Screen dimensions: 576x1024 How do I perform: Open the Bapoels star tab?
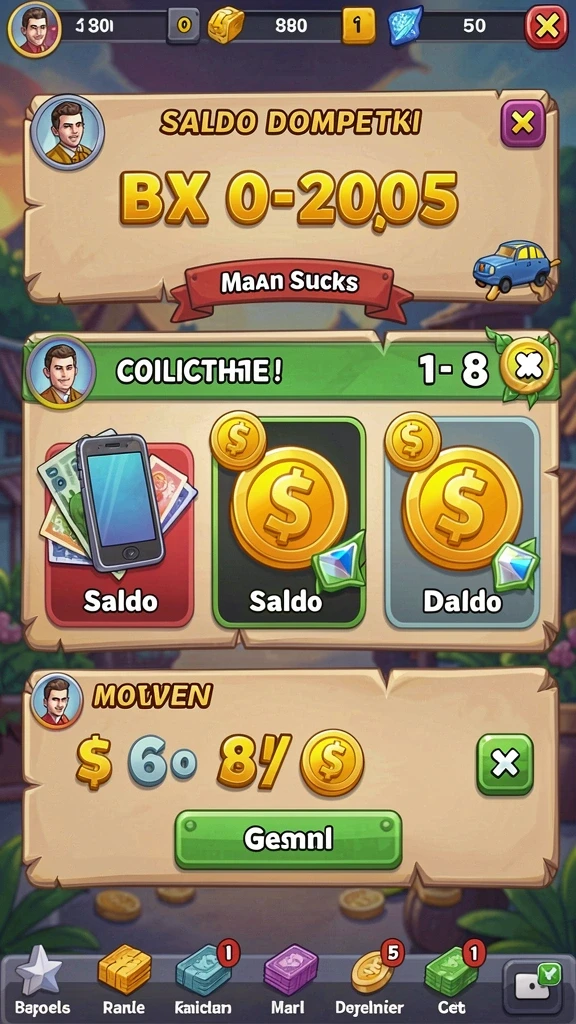42,983
